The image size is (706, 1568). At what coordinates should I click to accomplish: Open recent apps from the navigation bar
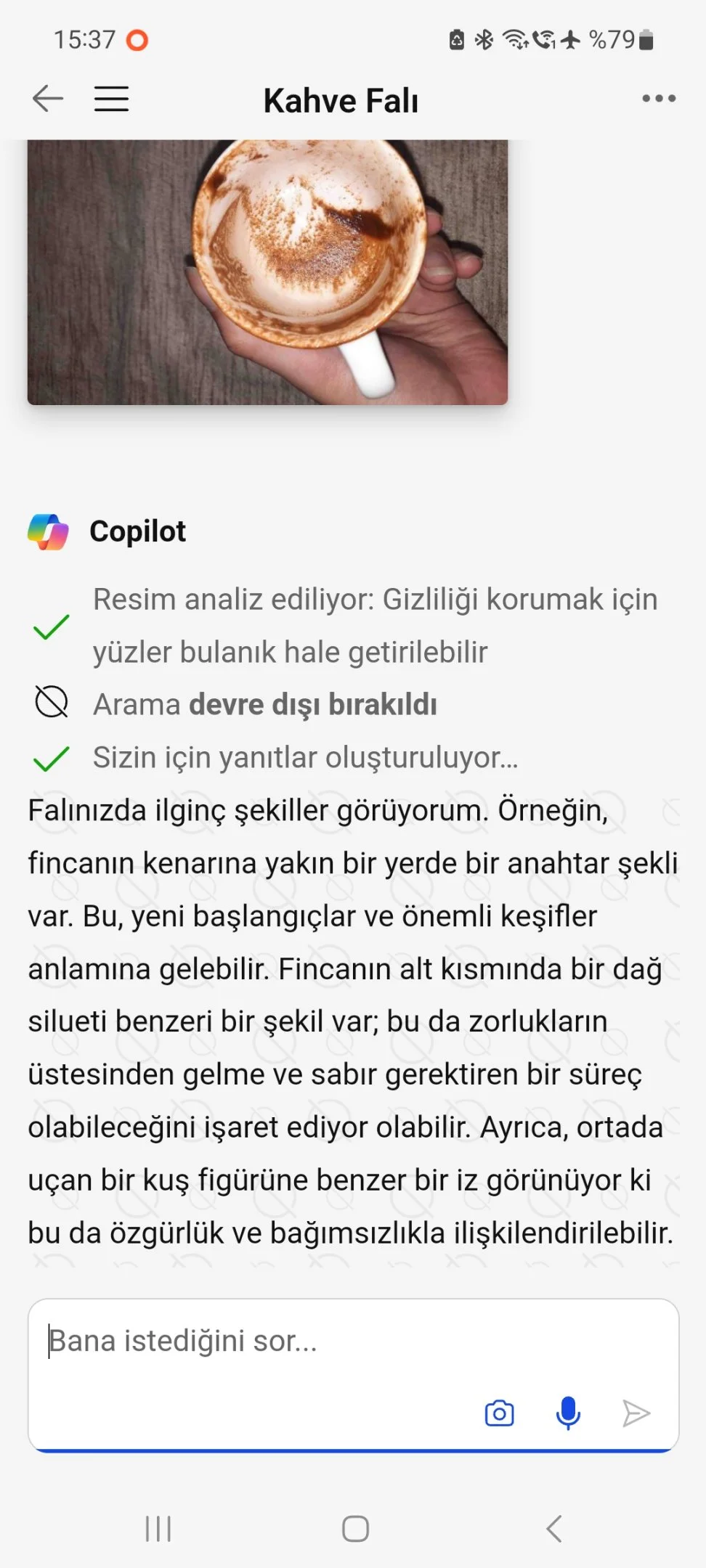(158, 1528)
